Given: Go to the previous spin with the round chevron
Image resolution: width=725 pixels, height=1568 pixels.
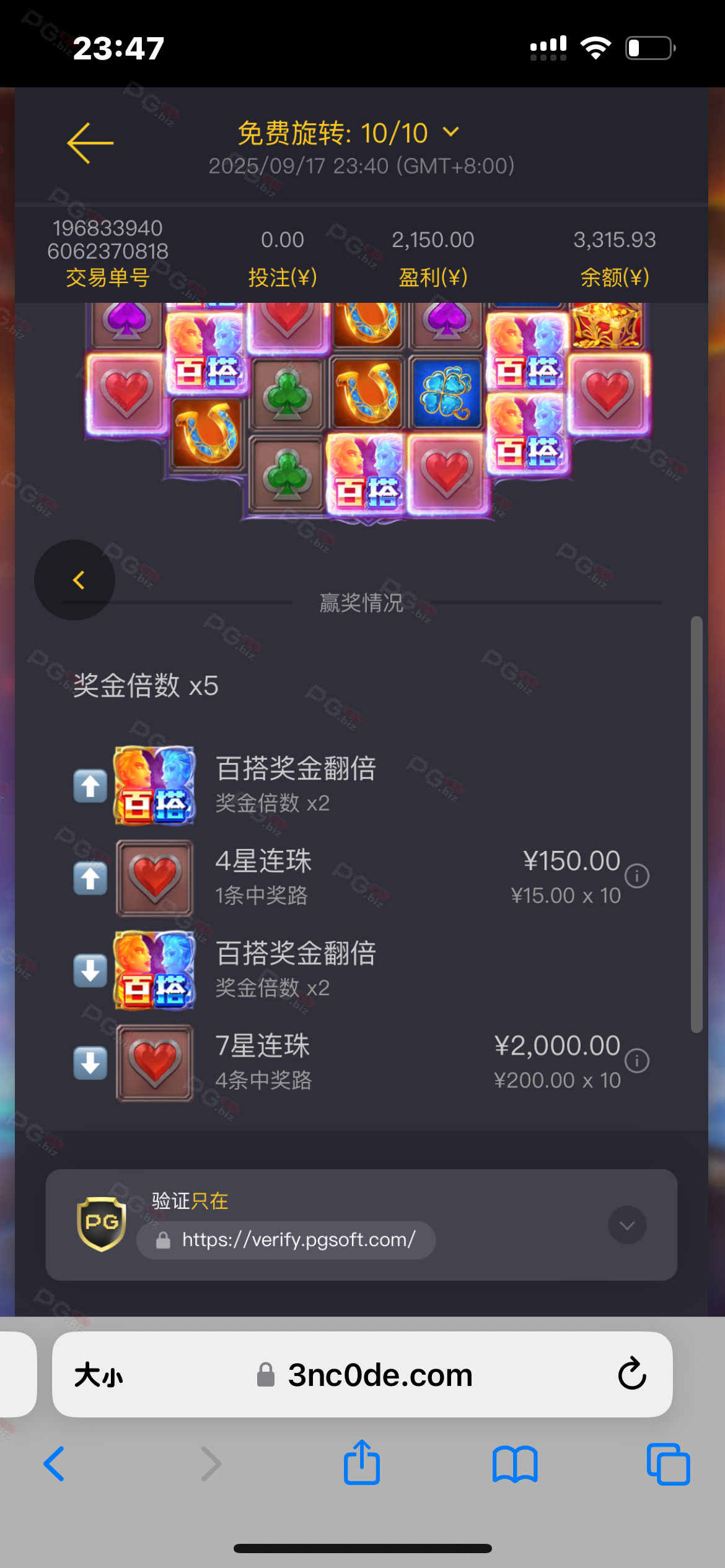Looking at the screenshot, I should tap(75, 580).
